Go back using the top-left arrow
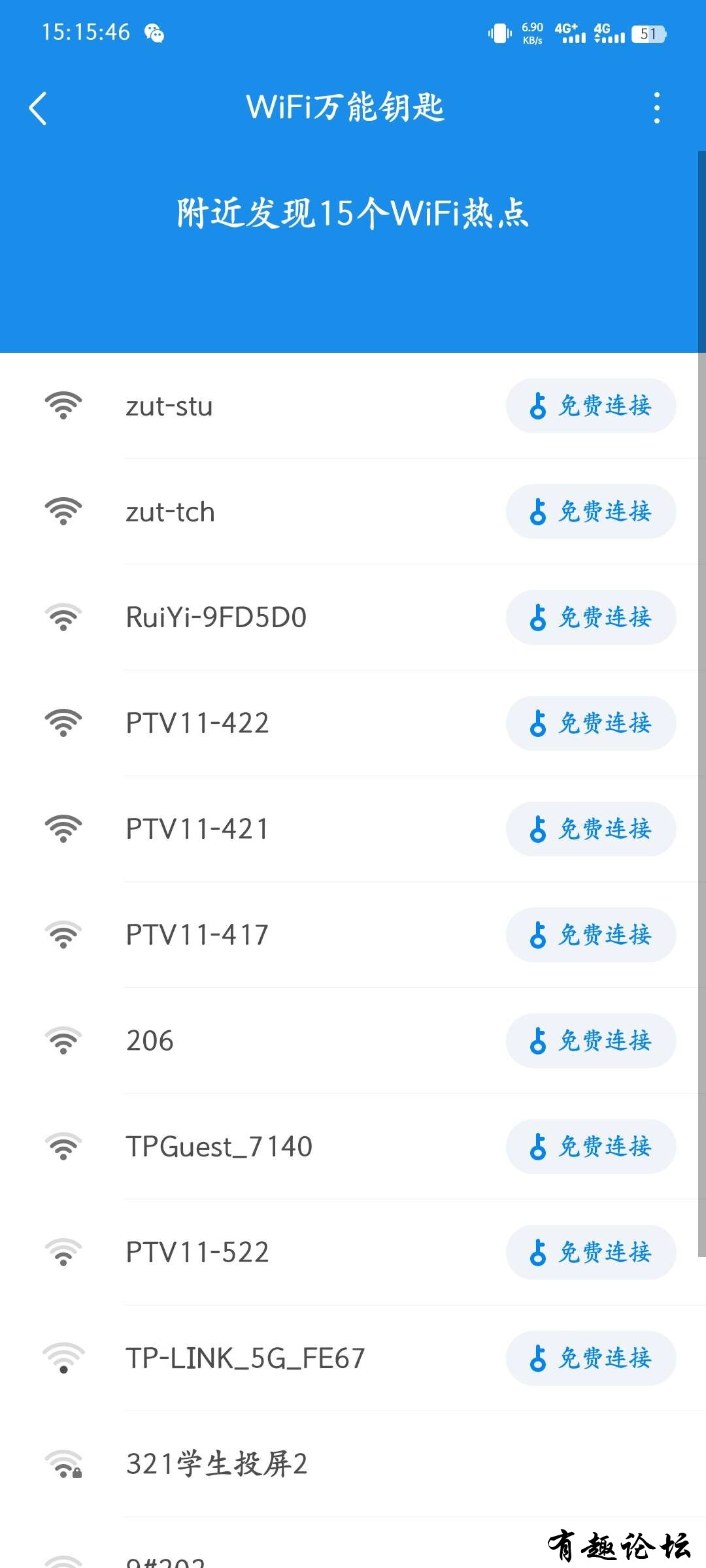 [x=38, y=108]
